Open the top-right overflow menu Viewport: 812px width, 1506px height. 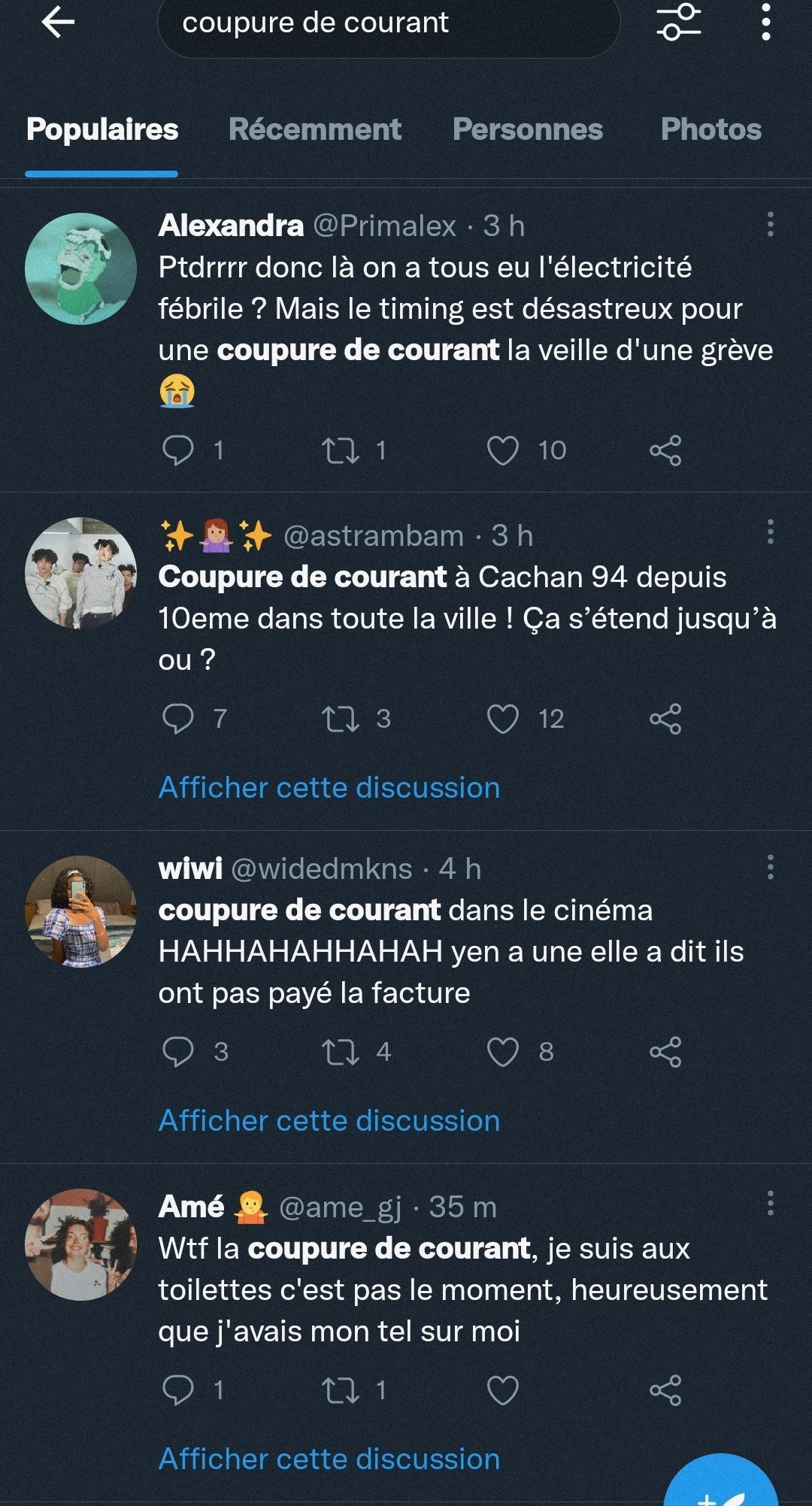pyautogui.click(x=765, y=23)
